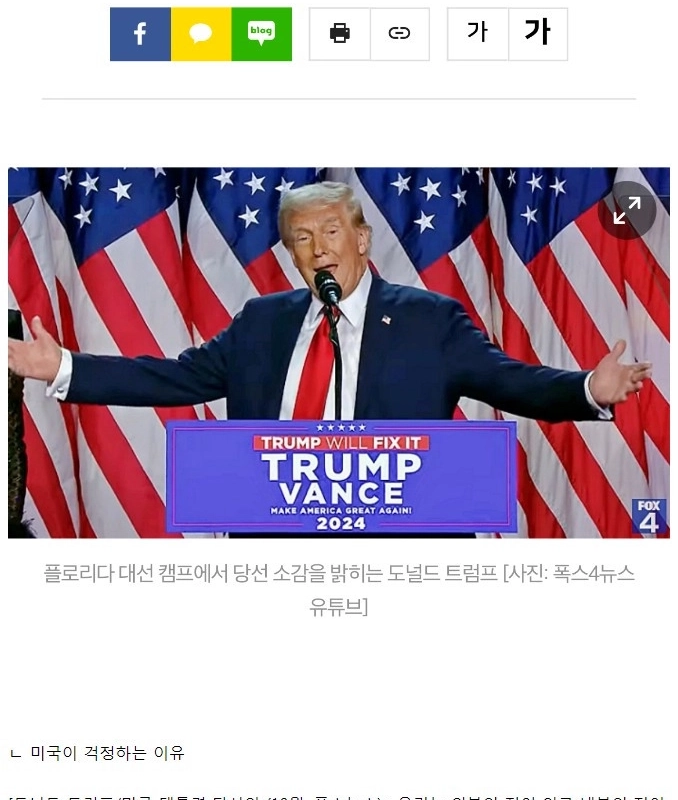This screenshot has height=800, width=678.
Task: Increase font size with large 가
Action: (537, 34)
